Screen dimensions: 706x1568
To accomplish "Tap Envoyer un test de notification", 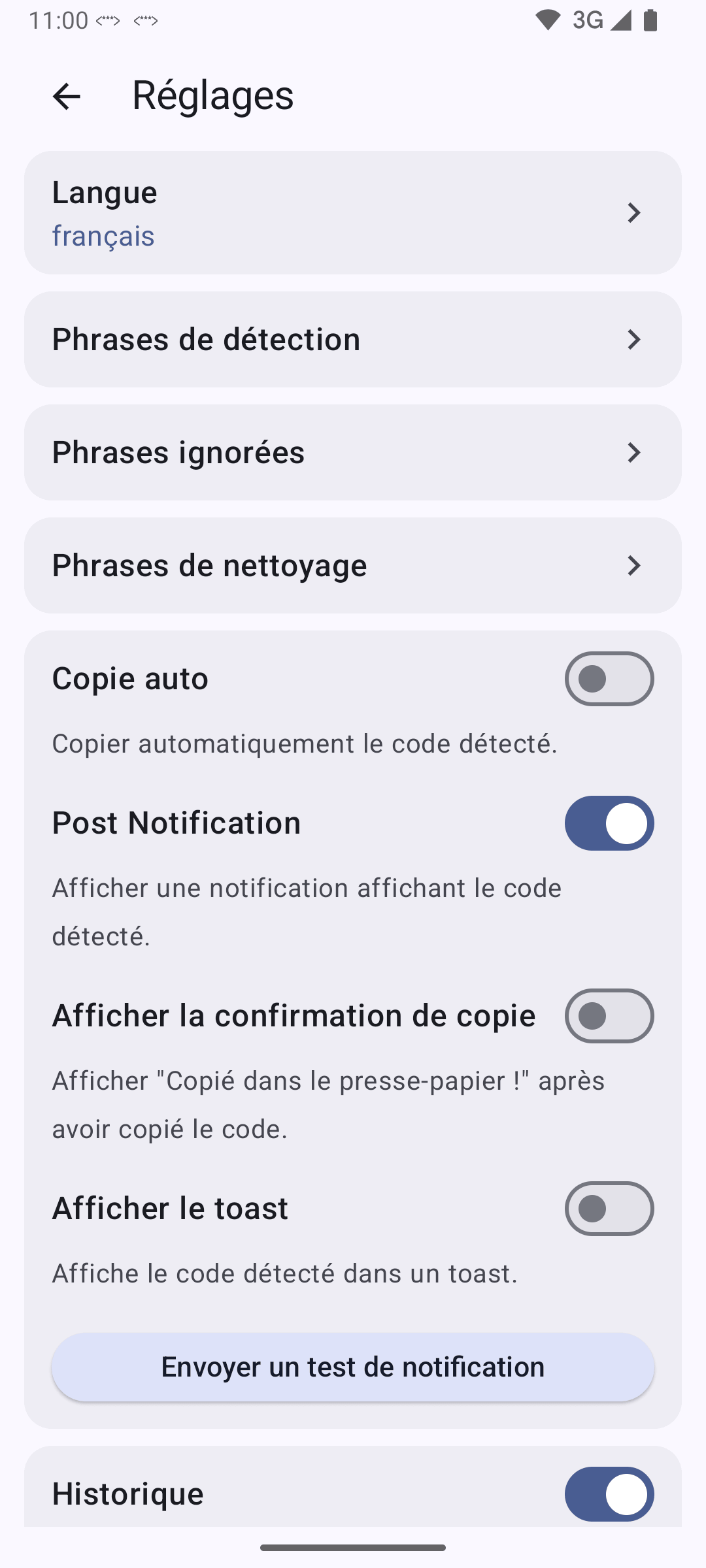I will tap(353, 1367).
